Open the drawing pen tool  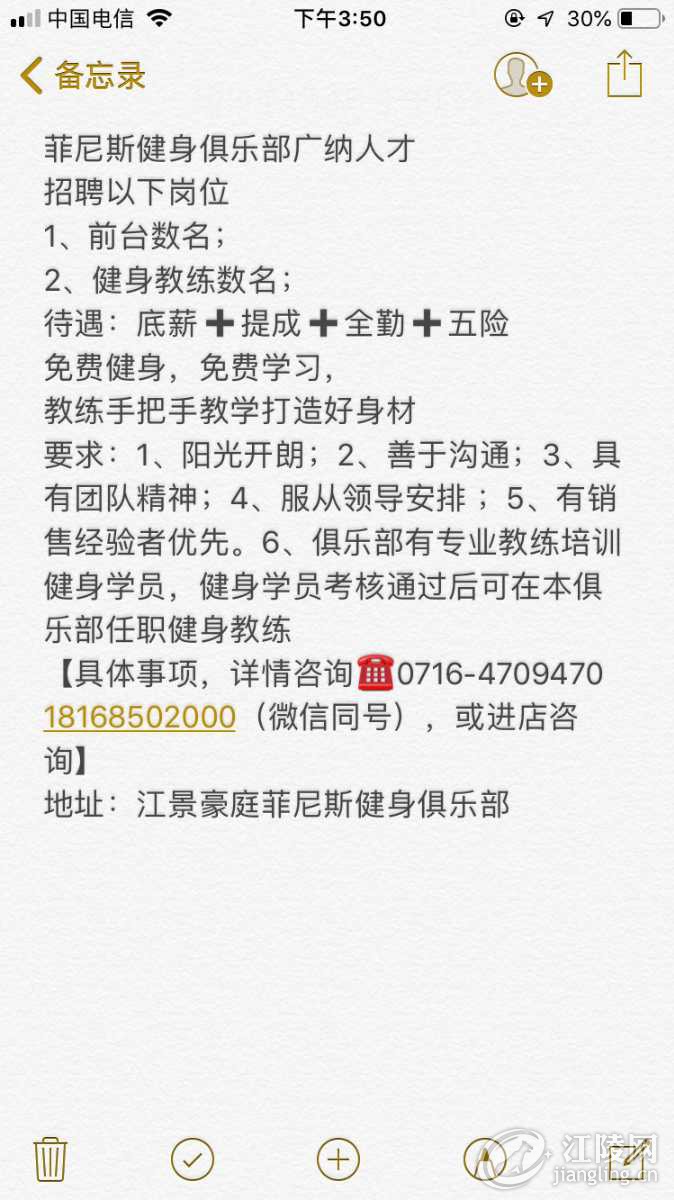tap(484, 1159)
